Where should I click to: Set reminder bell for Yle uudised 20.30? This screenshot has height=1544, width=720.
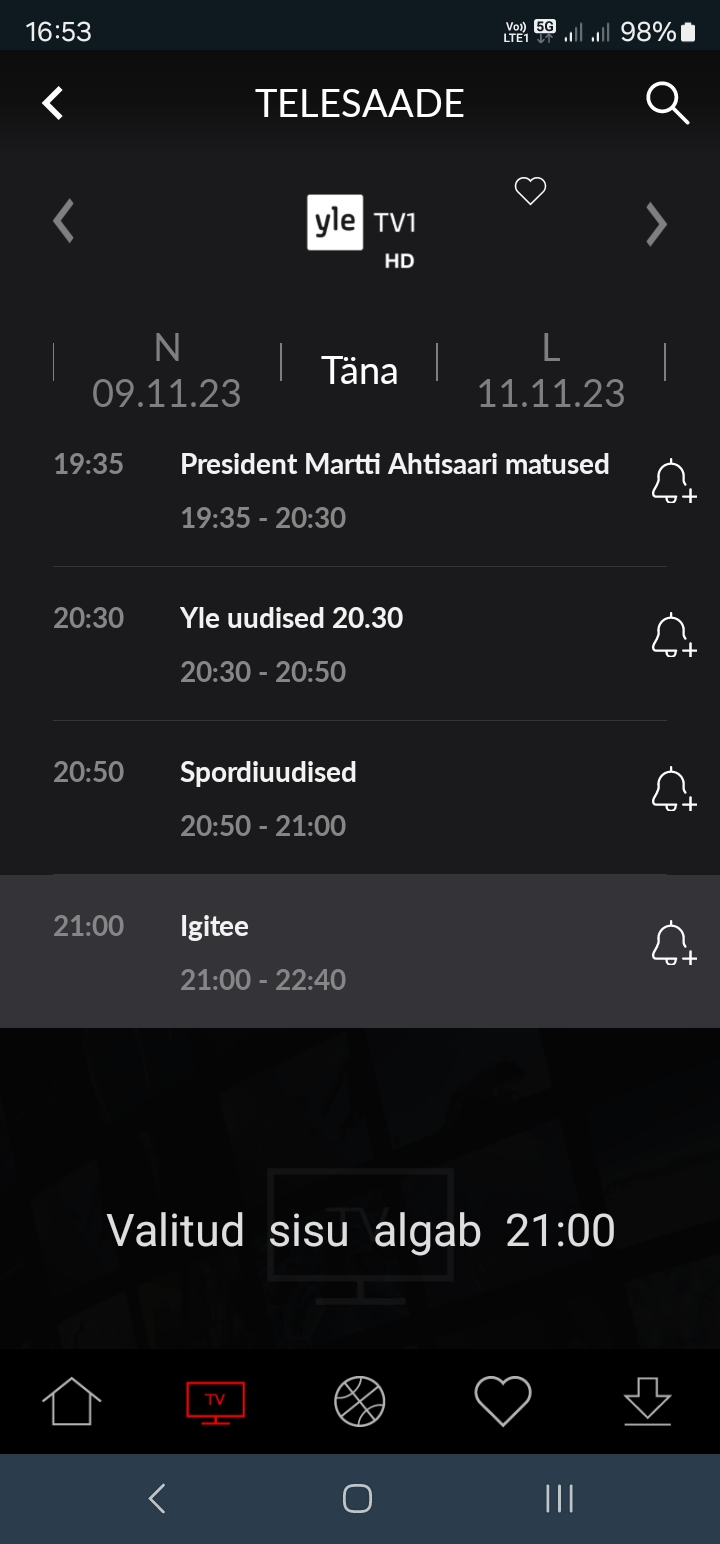click(x=673, y=636)
